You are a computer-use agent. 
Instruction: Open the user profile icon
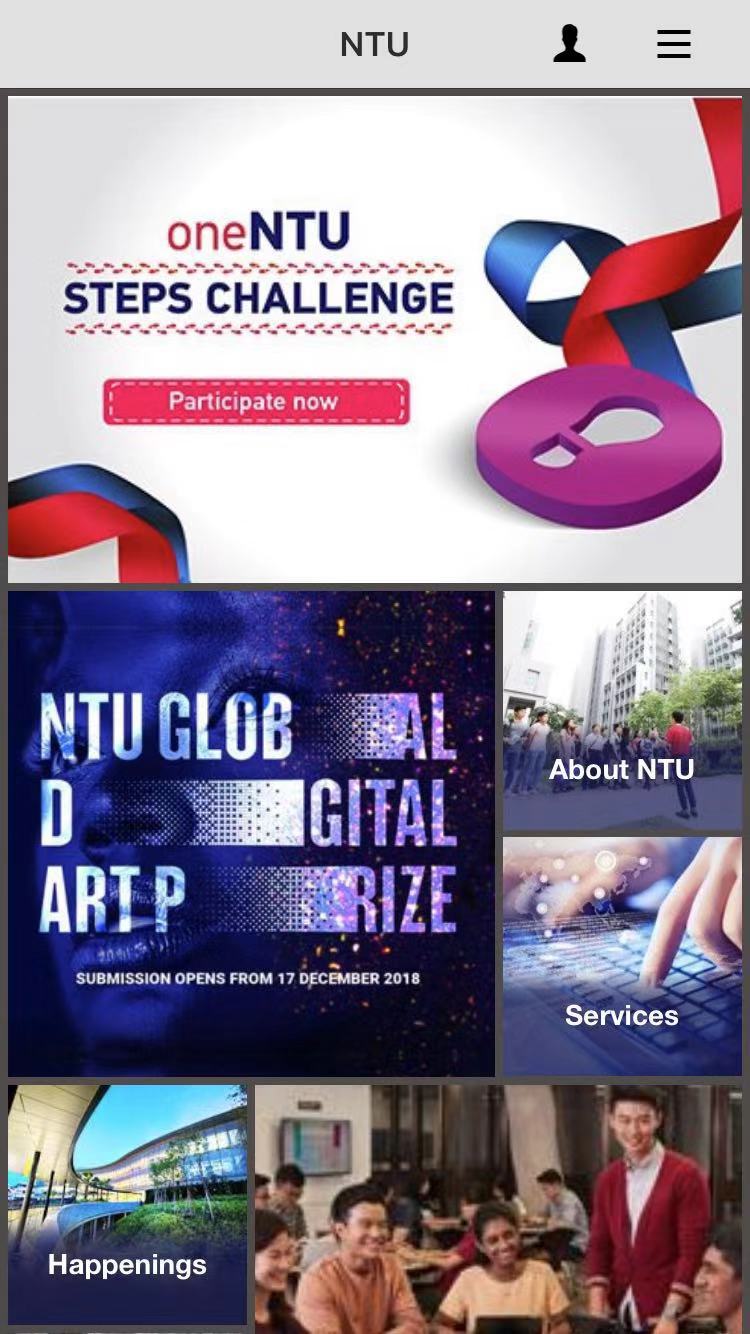pos(569,44)
